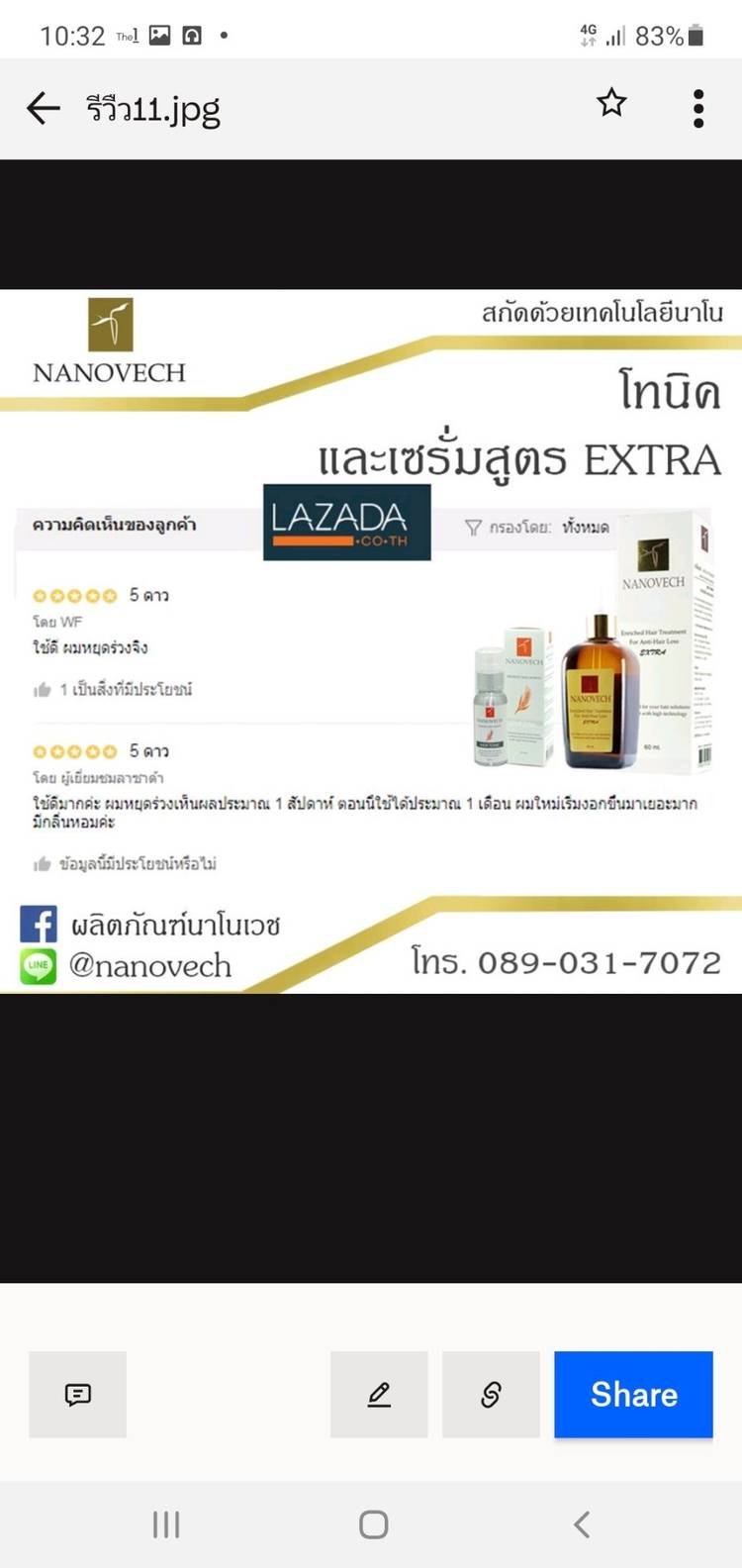The width and height of the screenshot is (742, 1568).
Task: Open the three-dot overflow menu
Action: (x=698, y=108)
